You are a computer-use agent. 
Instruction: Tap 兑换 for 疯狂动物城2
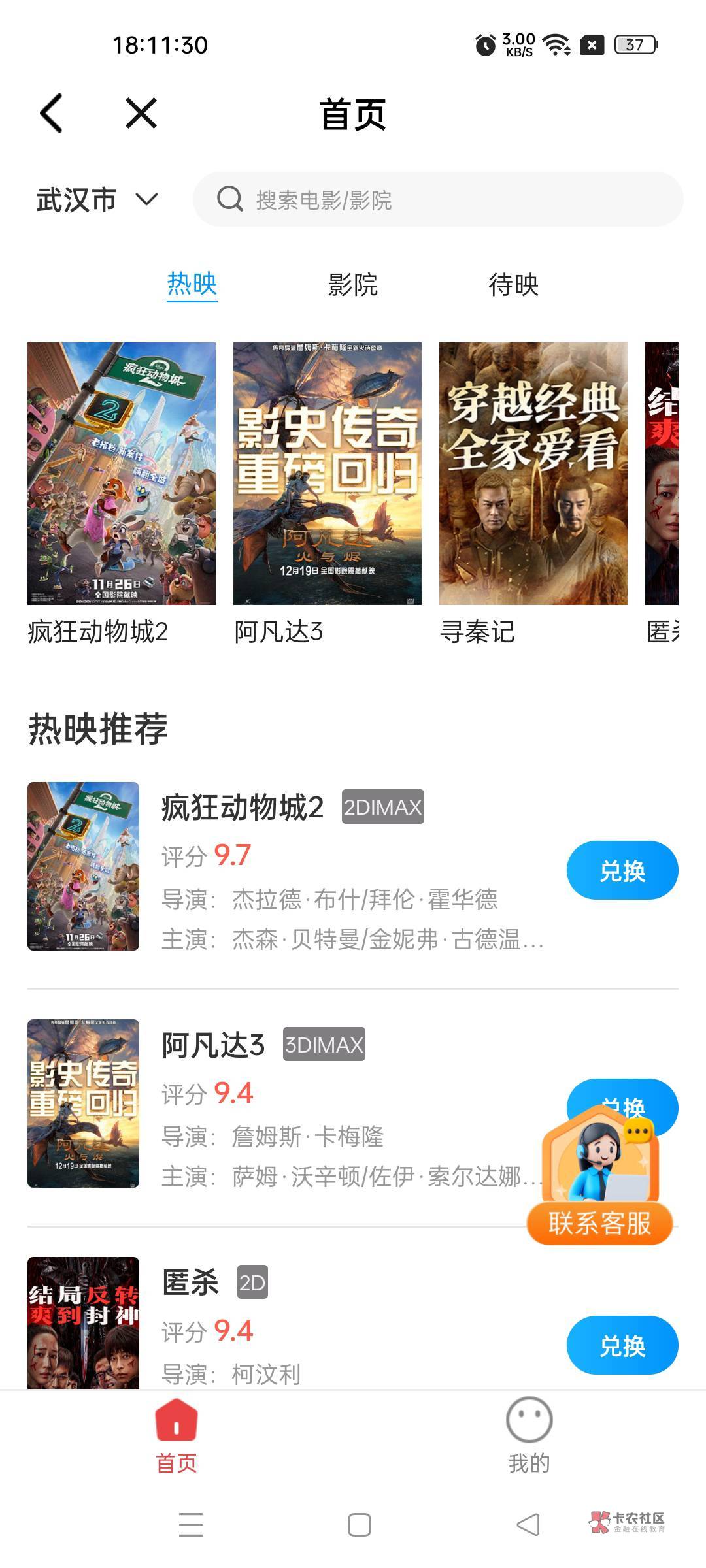[622, 870]
